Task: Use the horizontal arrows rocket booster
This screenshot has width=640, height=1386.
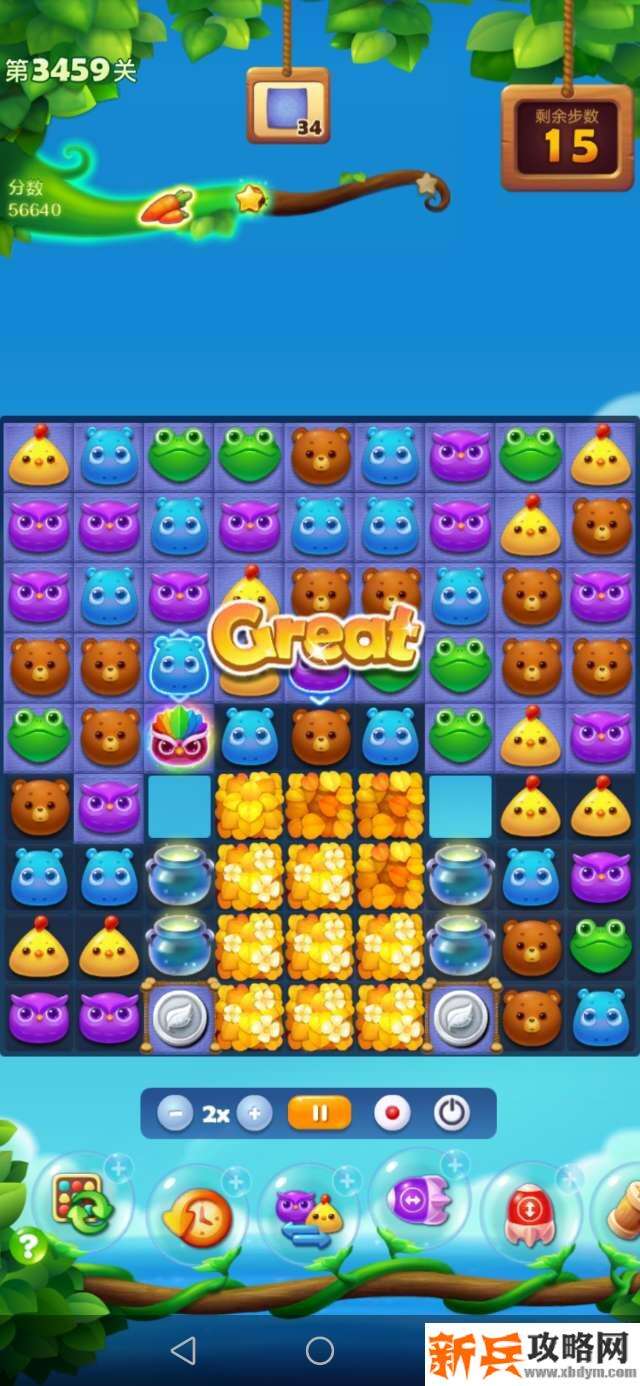Action: click(x=419, y=1198)
